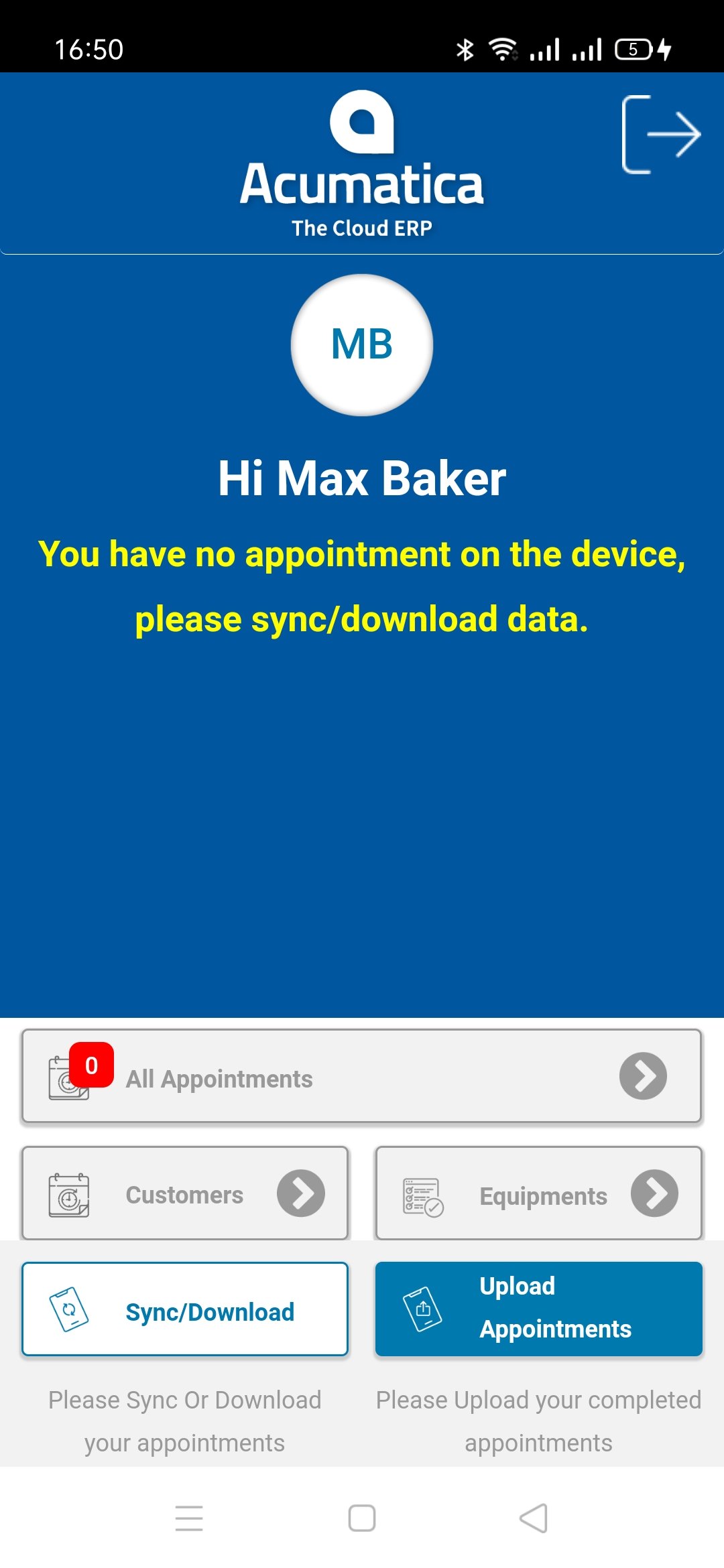
Task: Go to the device home screen
Action: pos(362,1518)
